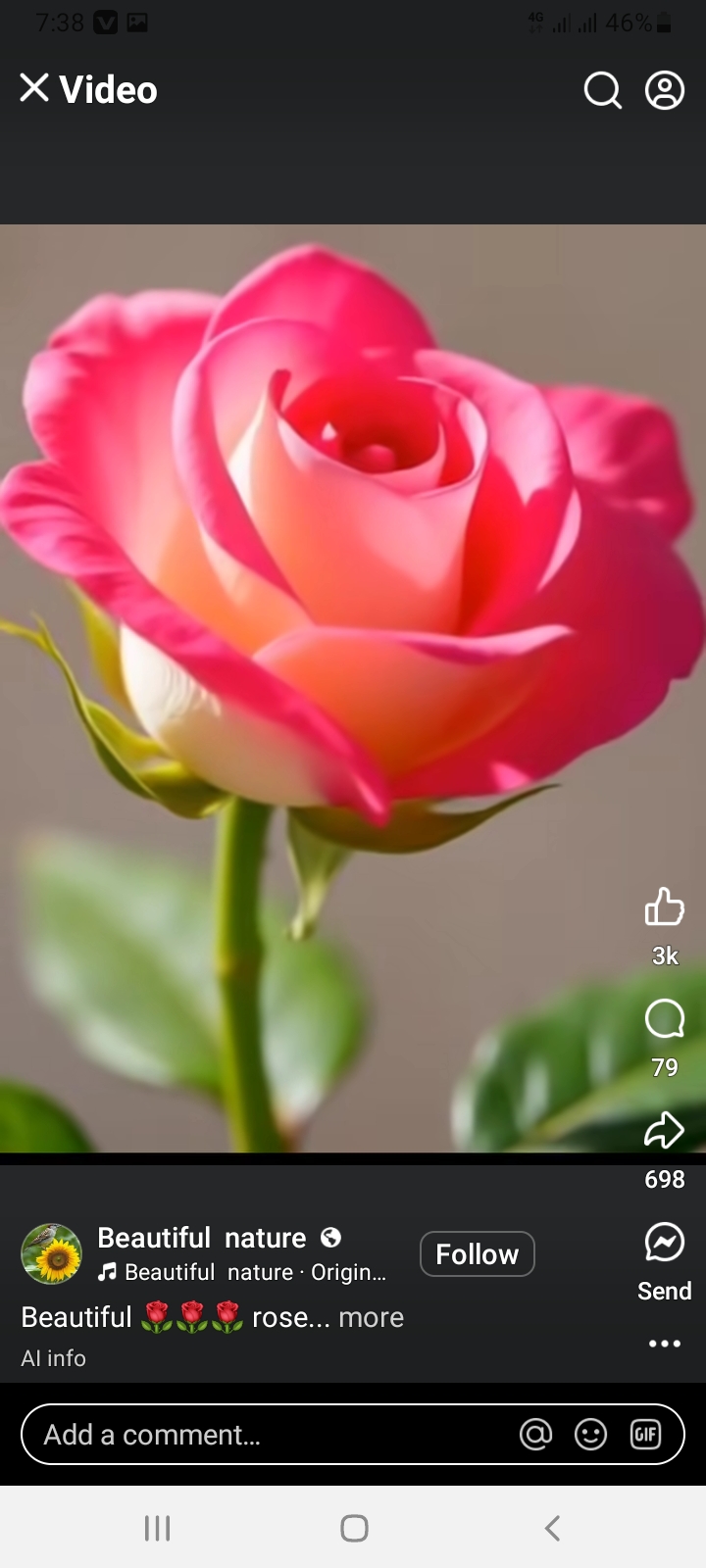
Task: Go back using system navigation
Action: coord(552,1528)
